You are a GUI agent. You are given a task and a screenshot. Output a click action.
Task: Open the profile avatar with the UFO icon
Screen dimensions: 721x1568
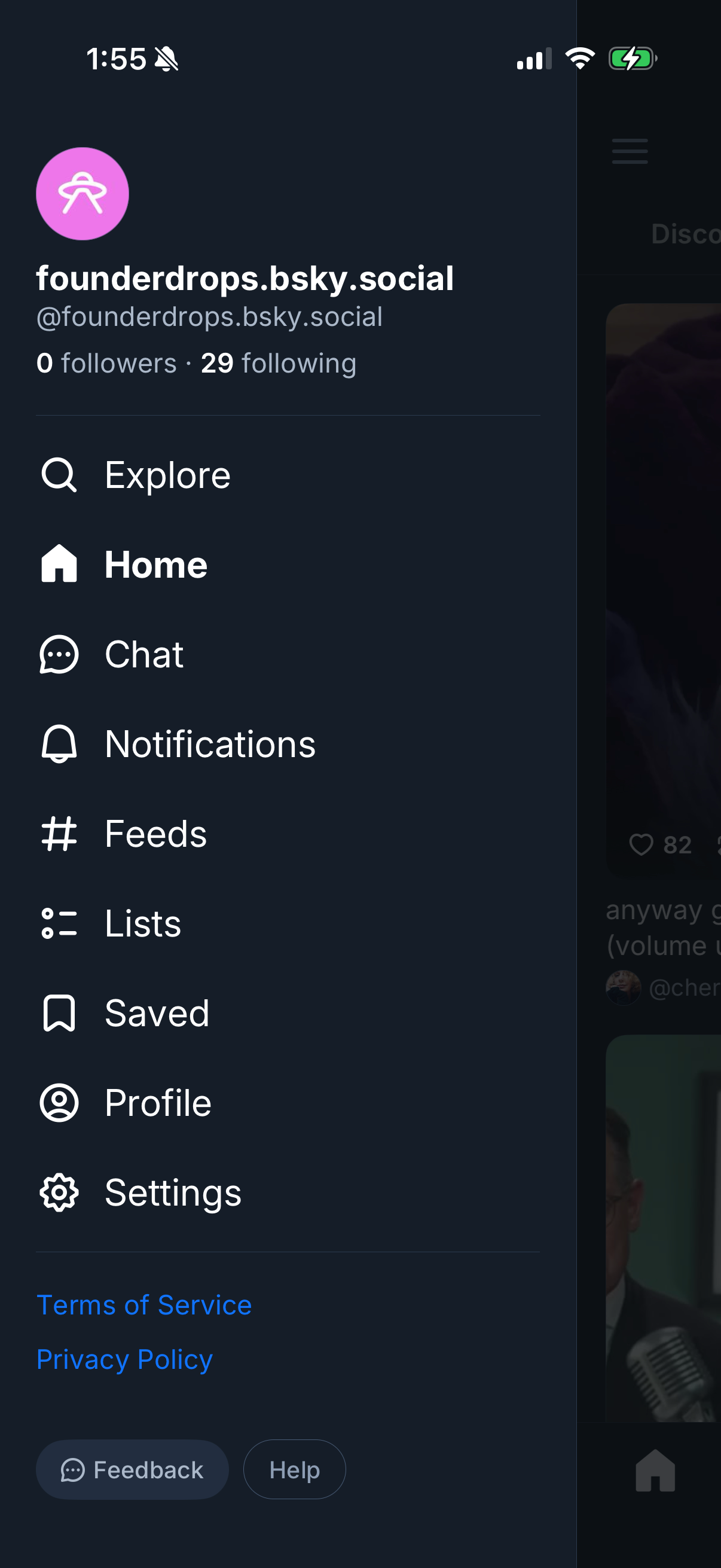[81, 194]
